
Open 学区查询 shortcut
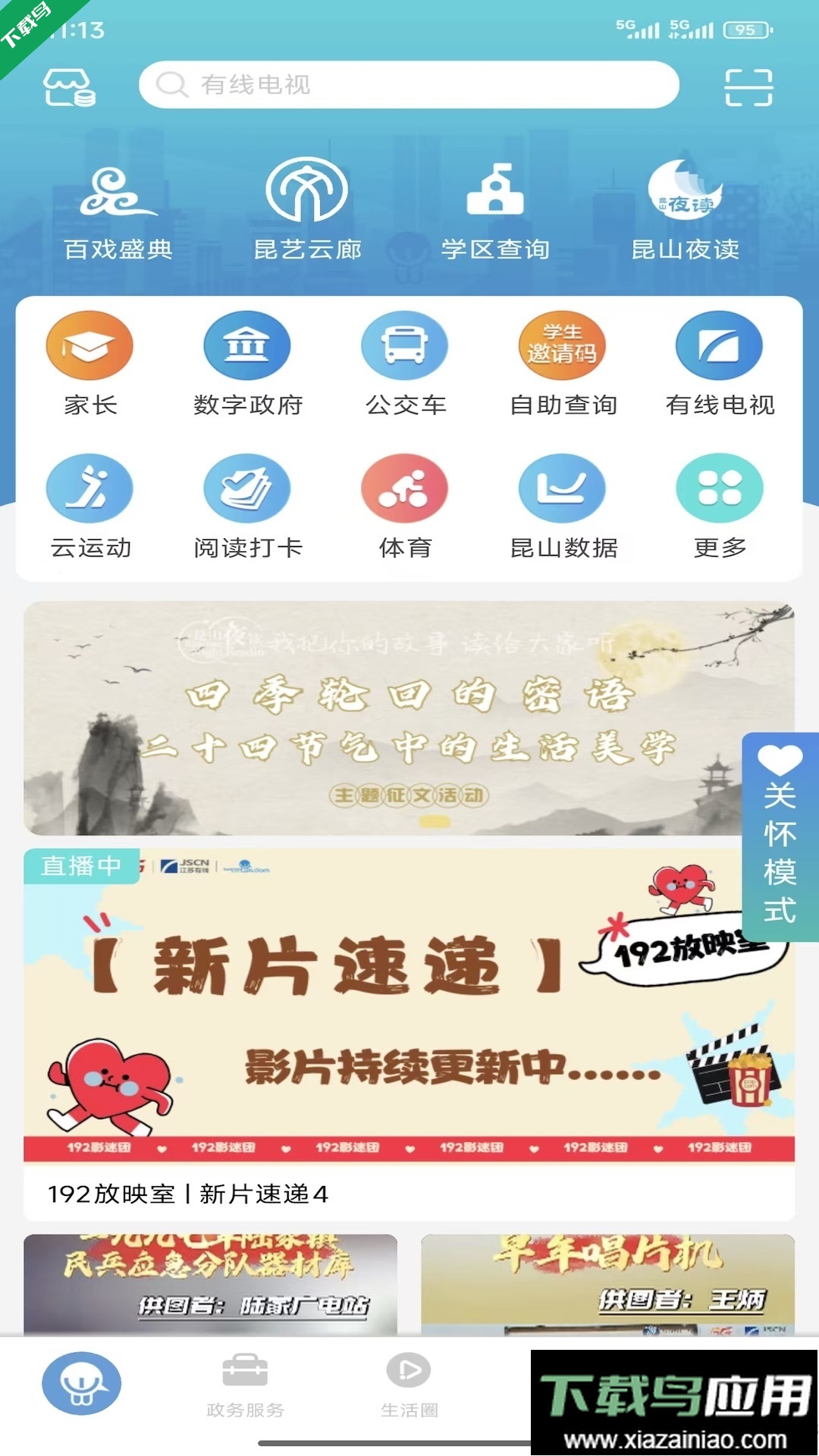[495, 209]
